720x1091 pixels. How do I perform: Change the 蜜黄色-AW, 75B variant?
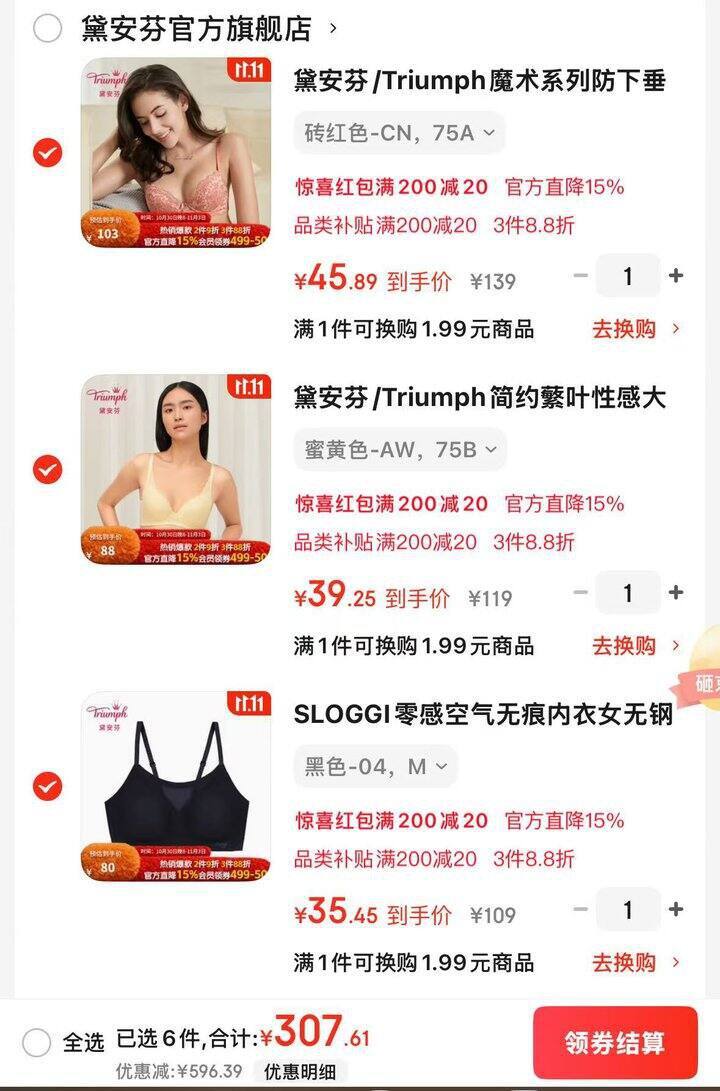coord(400,450)
